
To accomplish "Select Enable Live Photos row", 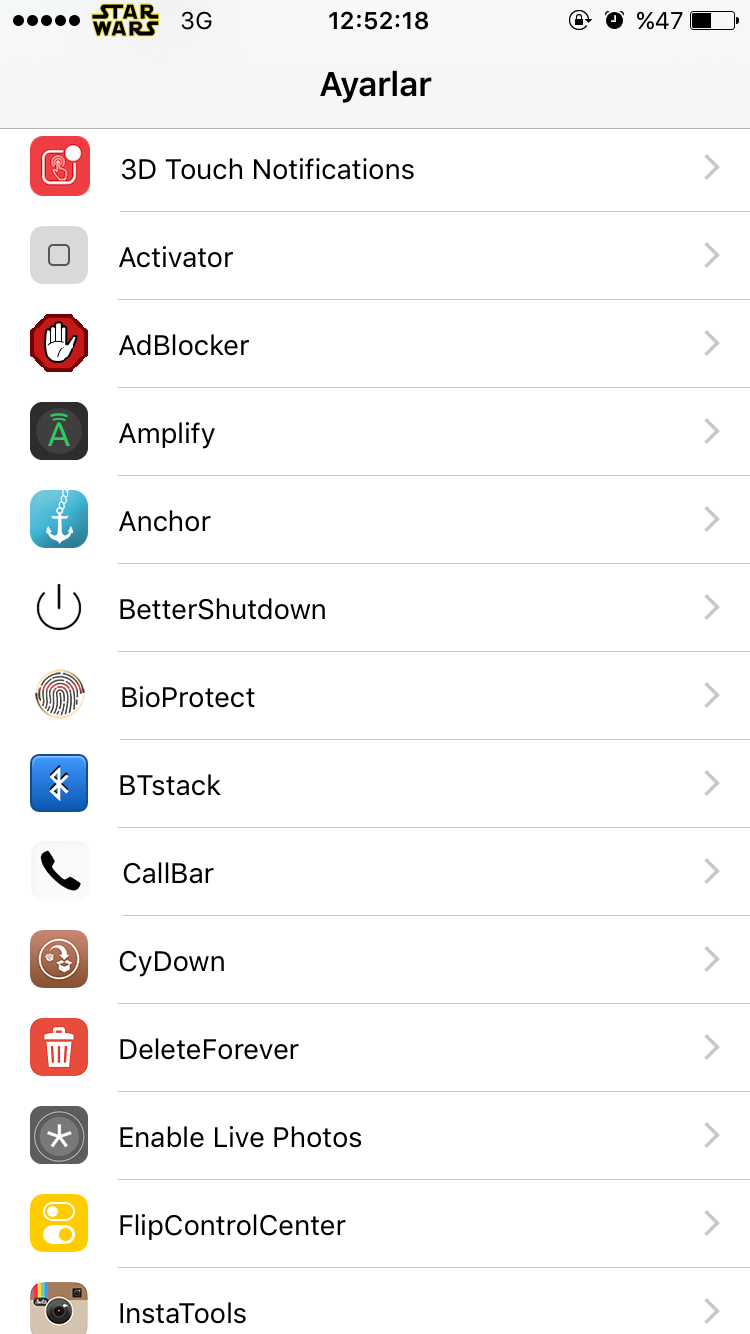I will click(375, 1136).
